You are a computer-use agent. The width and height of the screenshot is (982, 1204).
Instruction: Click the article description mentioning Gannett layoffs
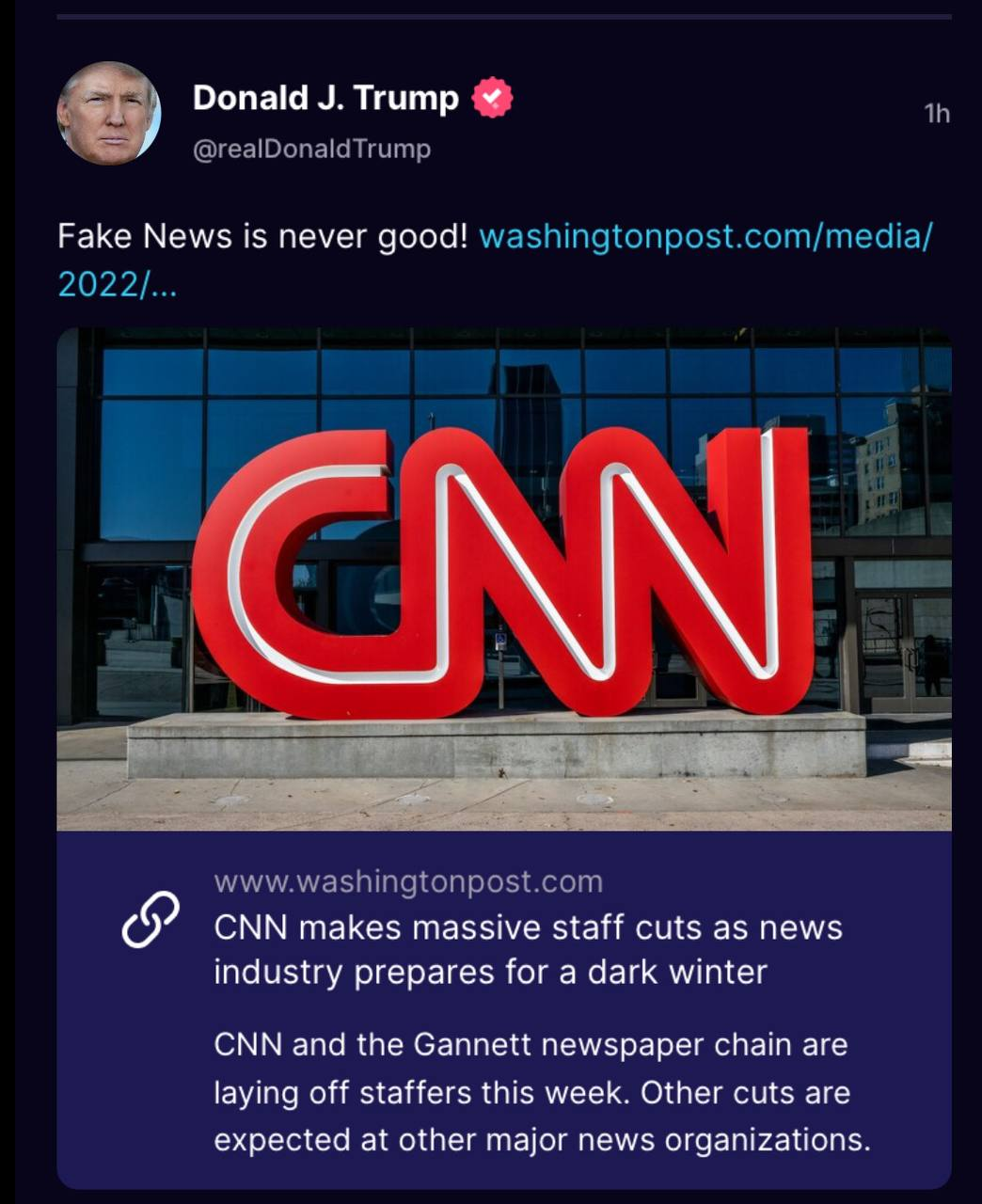pyautogui.click(x=531, y=1092)
